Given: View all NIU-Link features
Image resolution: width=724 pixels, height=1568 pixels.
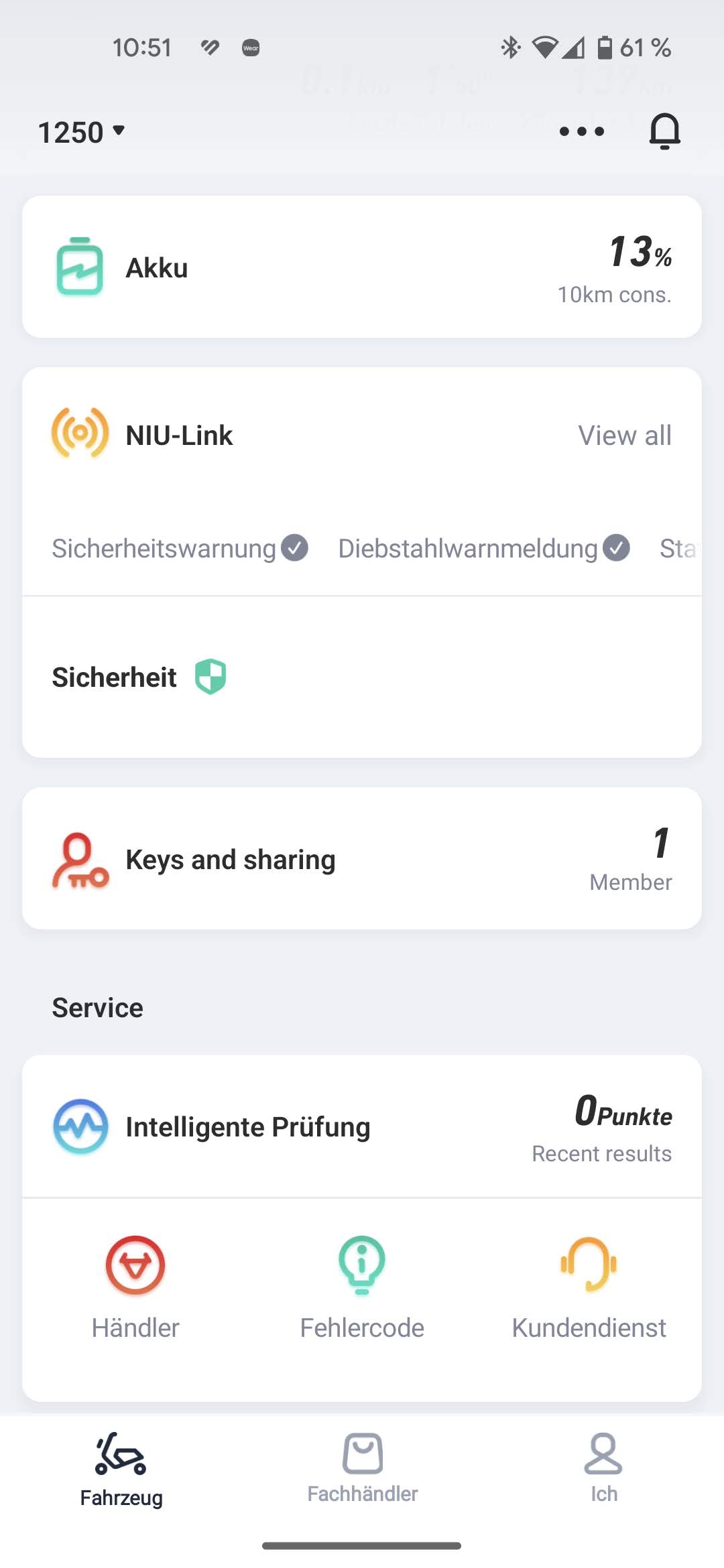Looking at the screenshot, I should pos(624,436).
